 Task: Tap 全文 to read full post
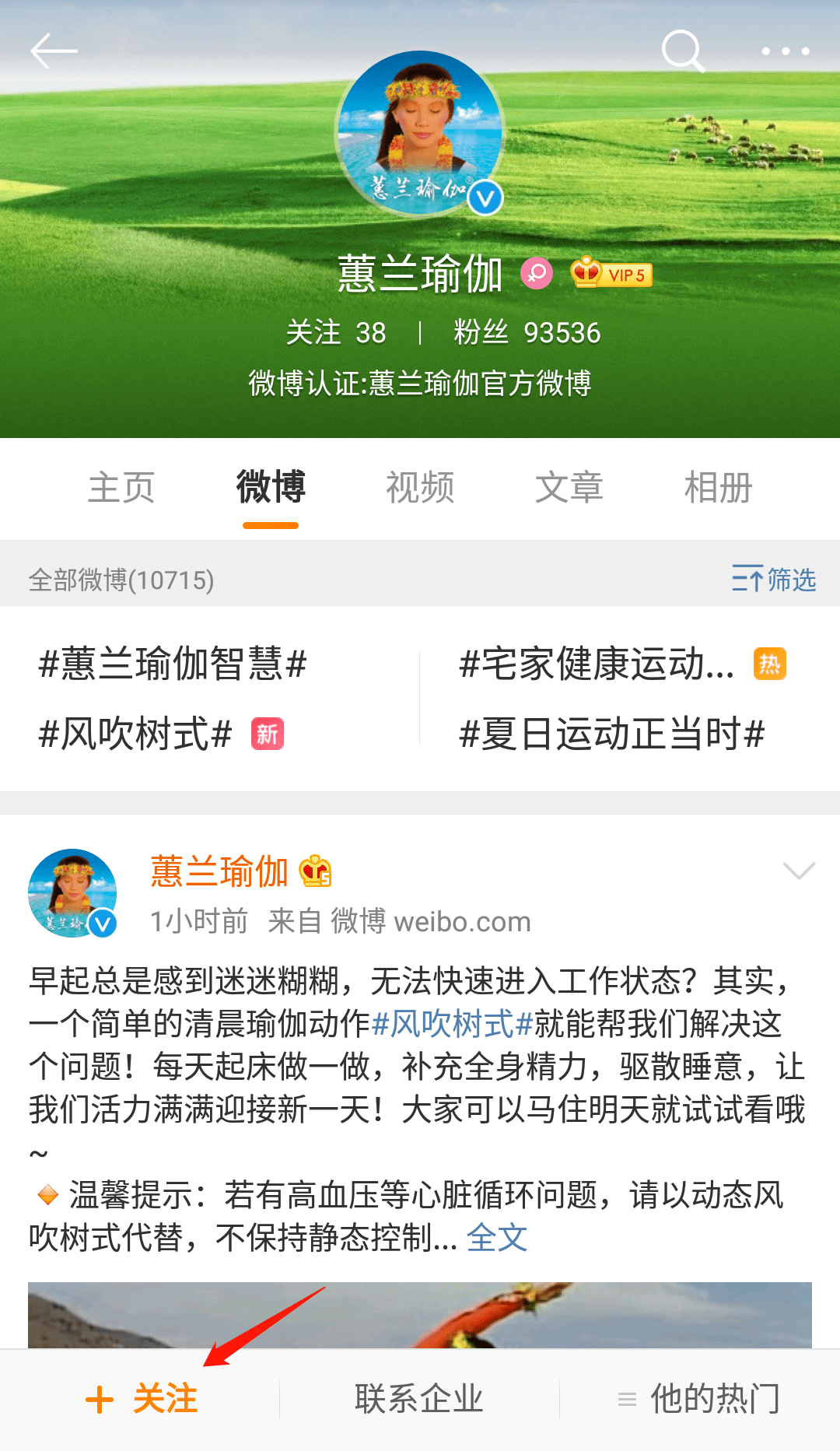pyautogui.click(x=497, y=1238)
